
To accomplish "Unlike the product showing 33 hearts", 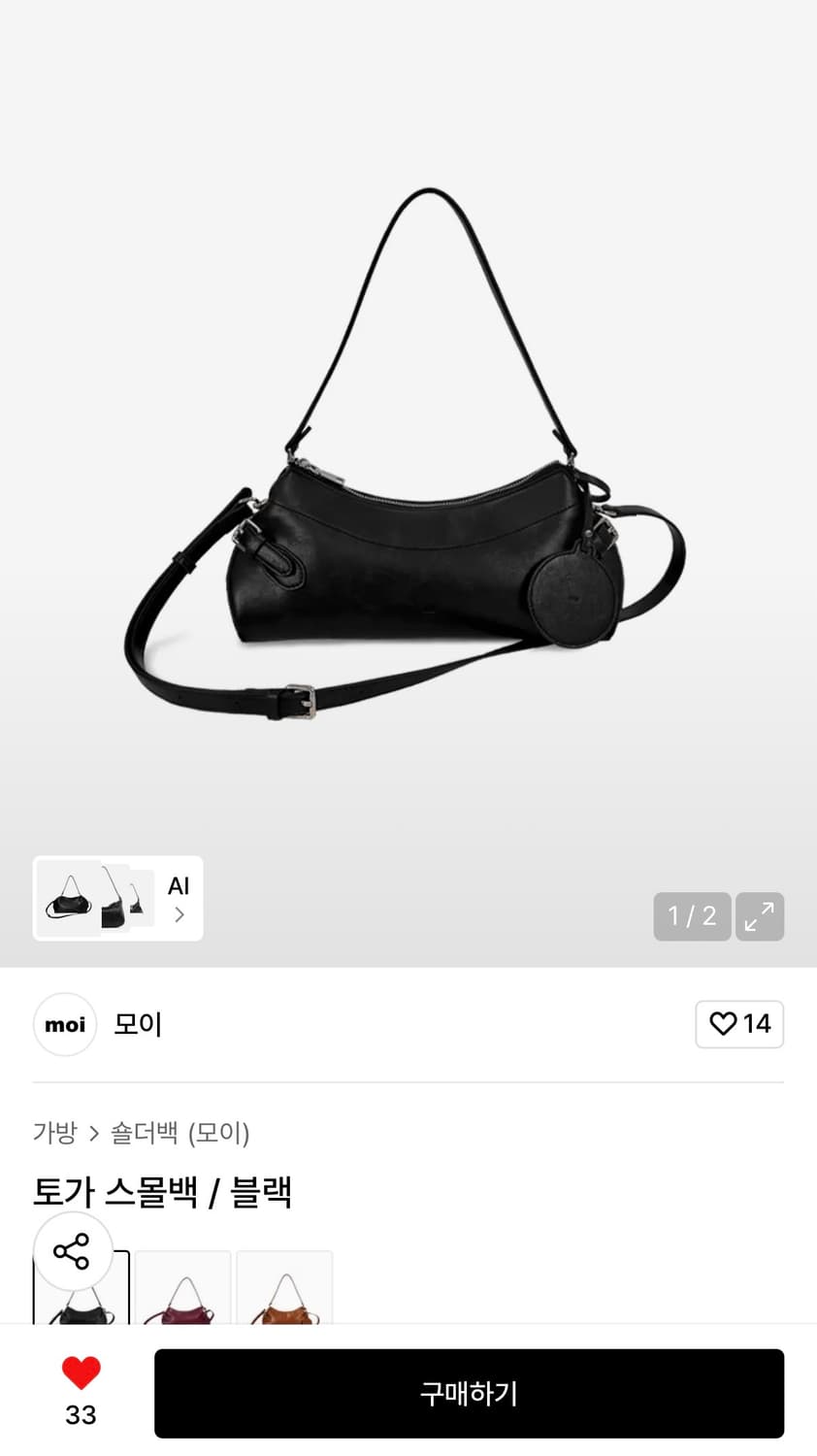I will [81, 1373].
